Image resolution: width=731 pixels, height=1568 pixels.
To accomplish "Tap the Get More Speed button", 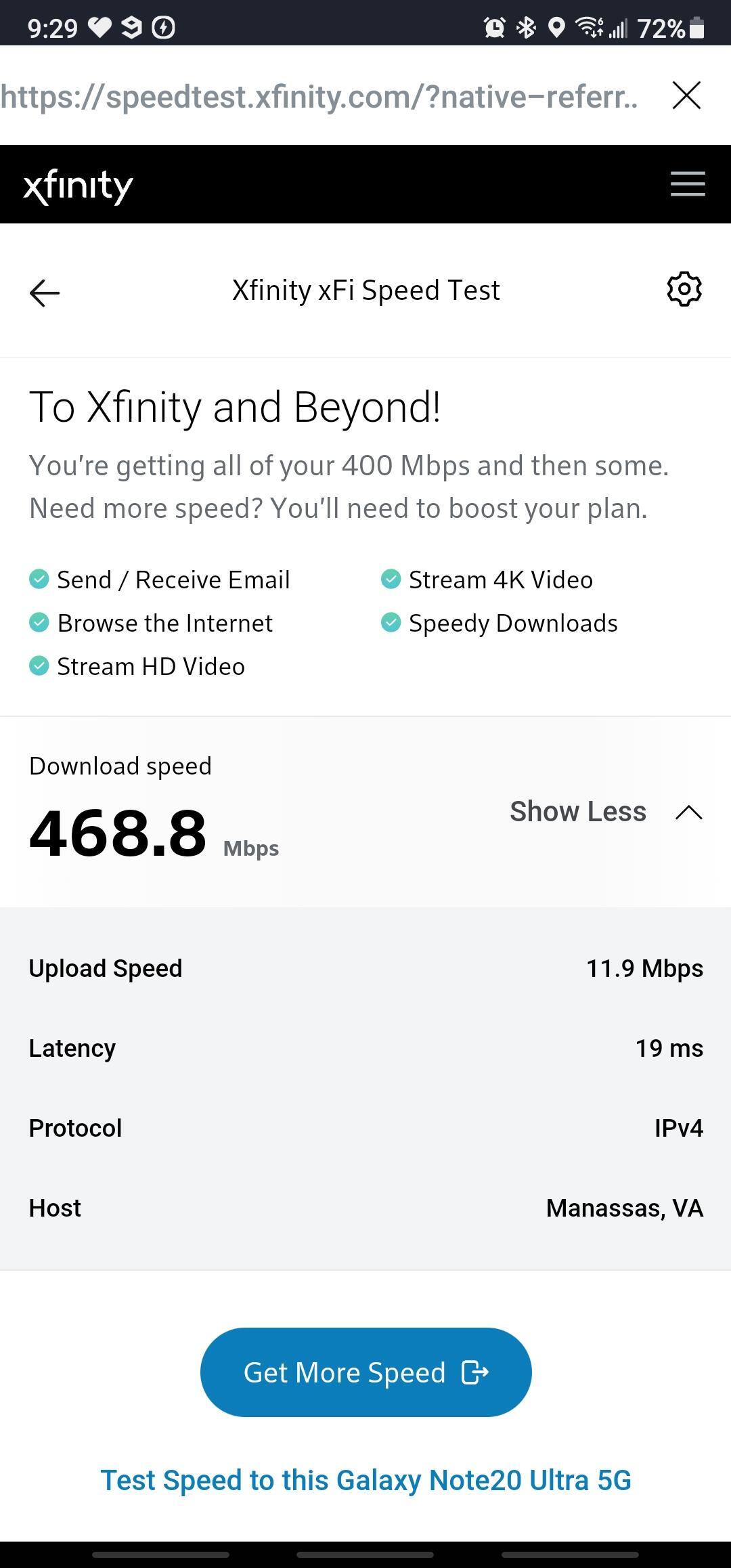I will click(365, 1372).
